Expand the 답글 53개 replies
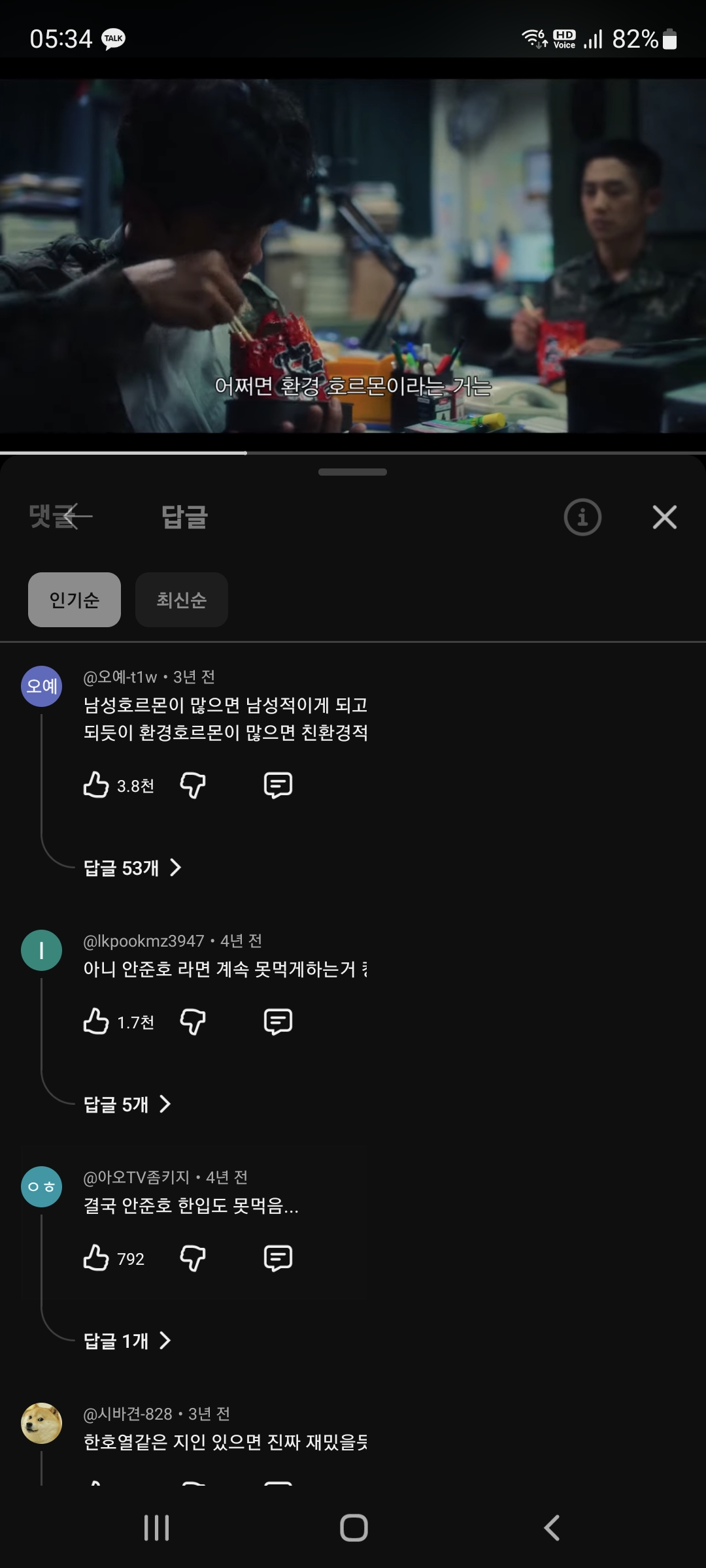 (x=132, y=868)
